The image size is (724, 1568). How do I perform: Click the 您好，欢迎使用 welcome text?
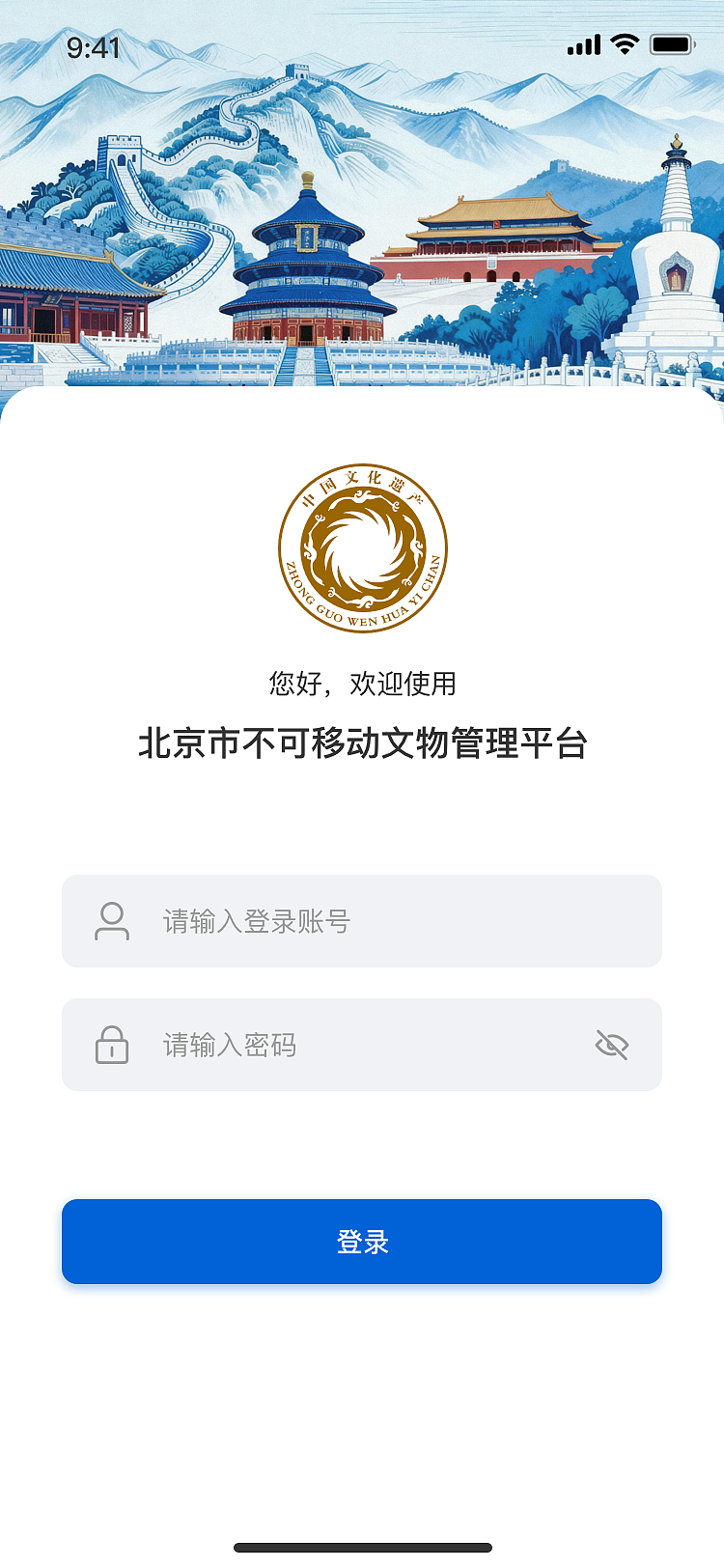point(362,686)
